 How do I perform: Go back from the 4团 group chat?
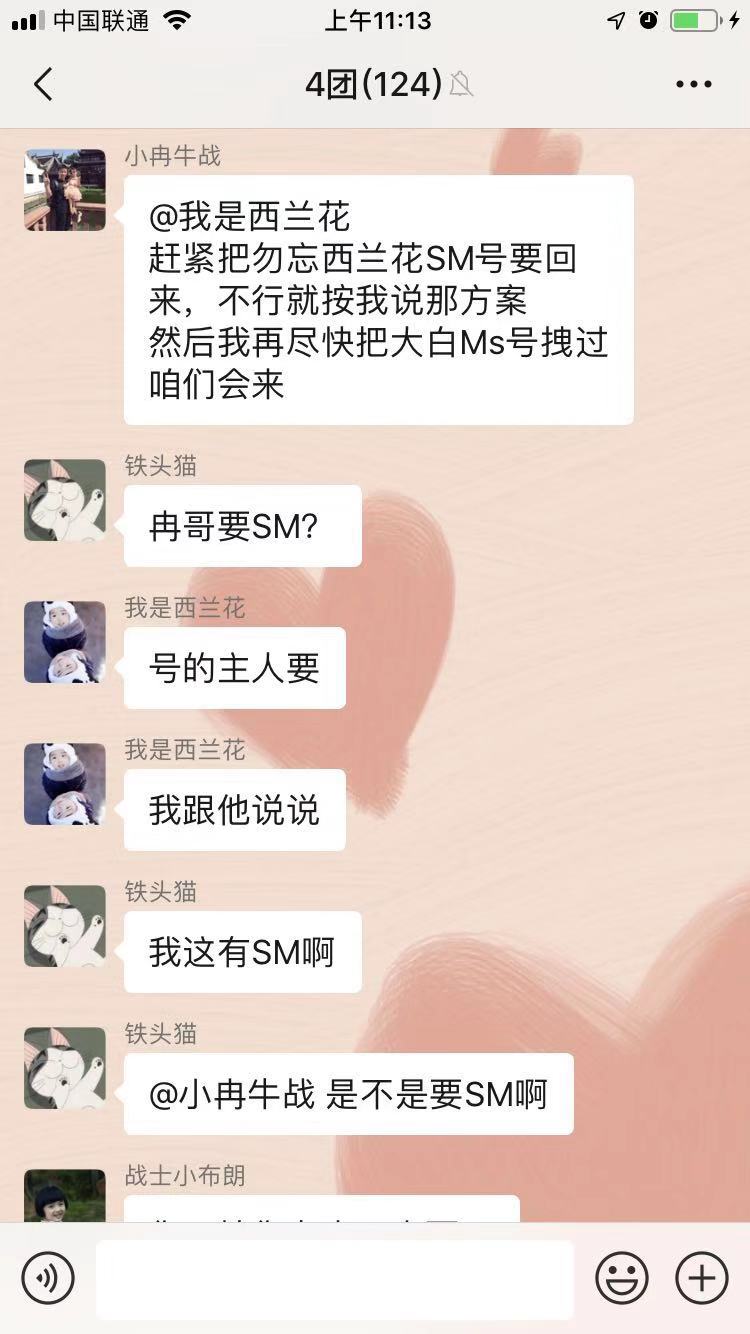click(x=43, y=85)
